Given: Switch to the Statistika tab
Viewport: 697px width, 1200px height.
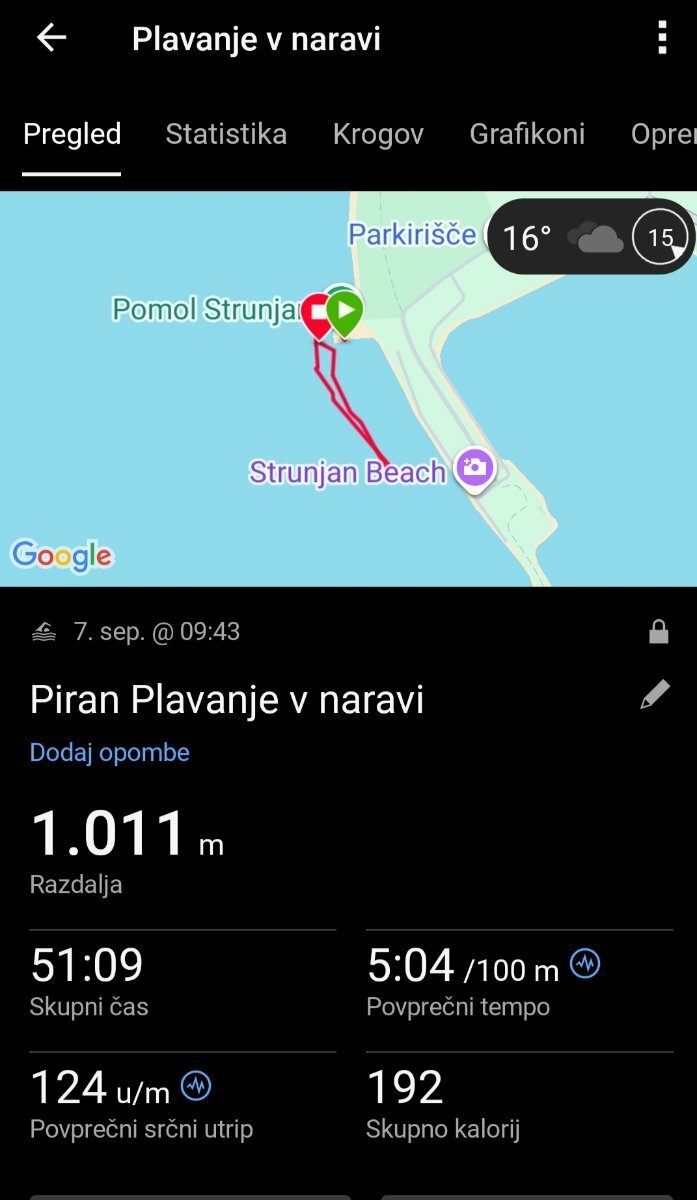Looking at the screenshot, I should [226, 134].
